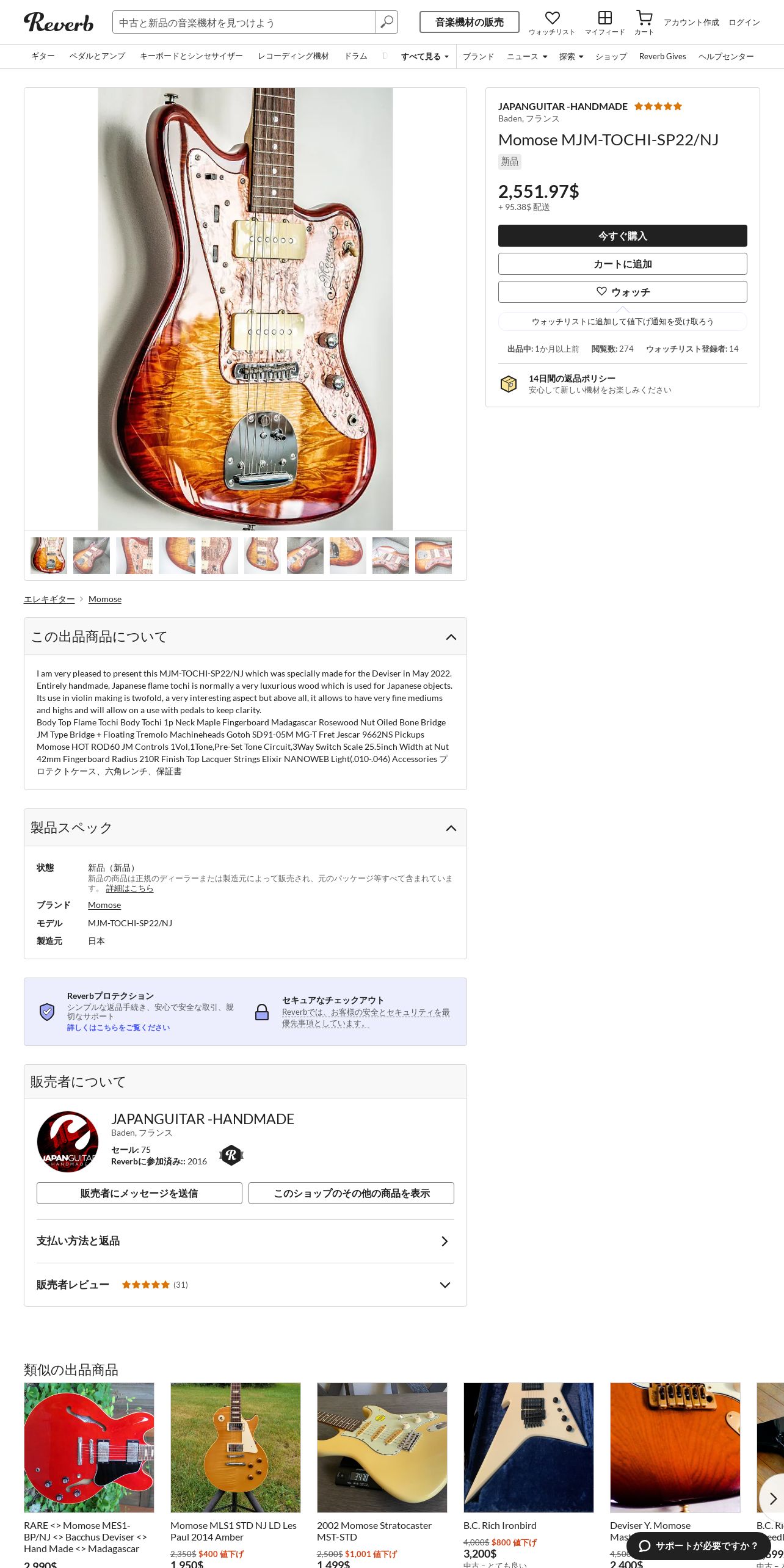The height and width of the screenshot is (1568, 784).
Task: Send a message to the seller
Action: click(139, 1193)
